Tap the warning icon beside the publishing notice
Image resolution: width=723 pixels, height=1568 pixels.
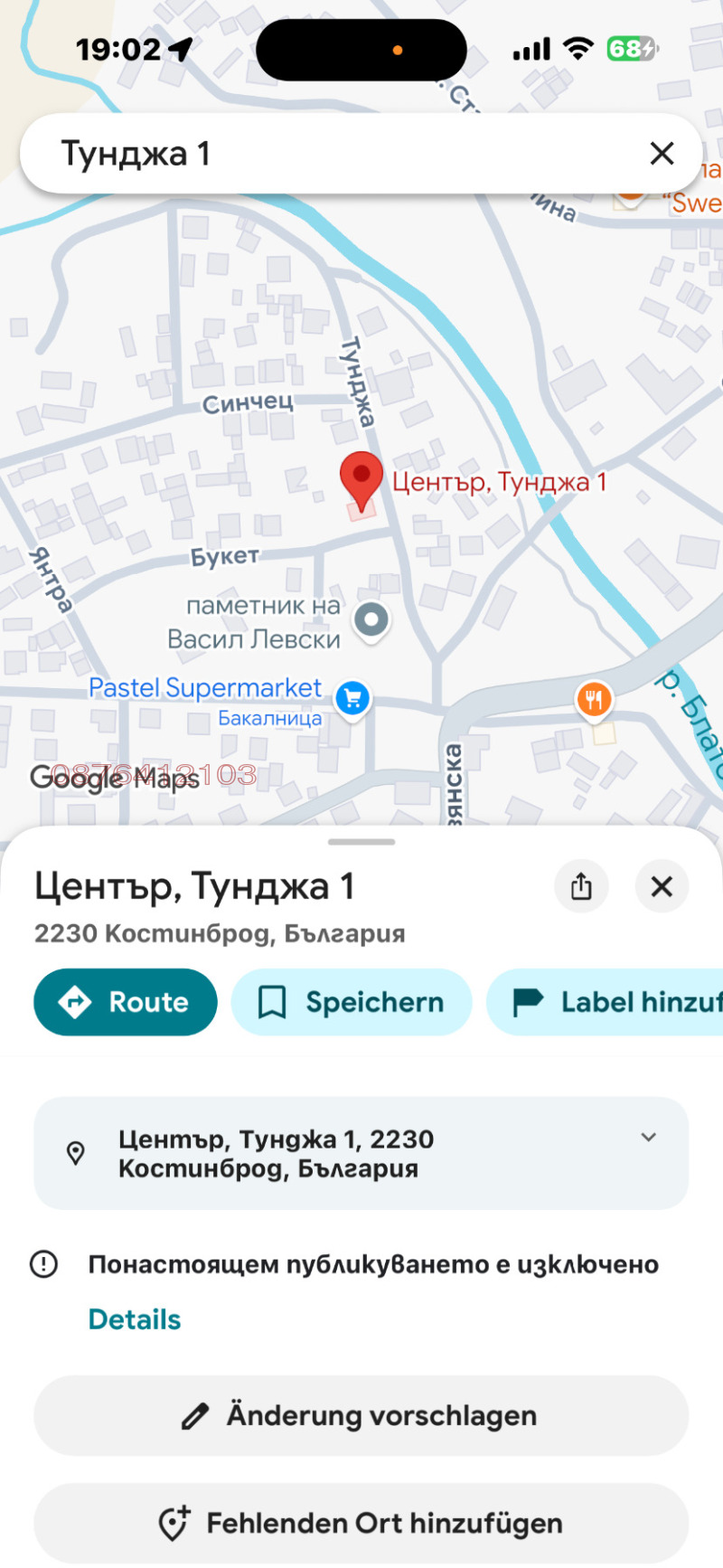[x=44, y=1264]
